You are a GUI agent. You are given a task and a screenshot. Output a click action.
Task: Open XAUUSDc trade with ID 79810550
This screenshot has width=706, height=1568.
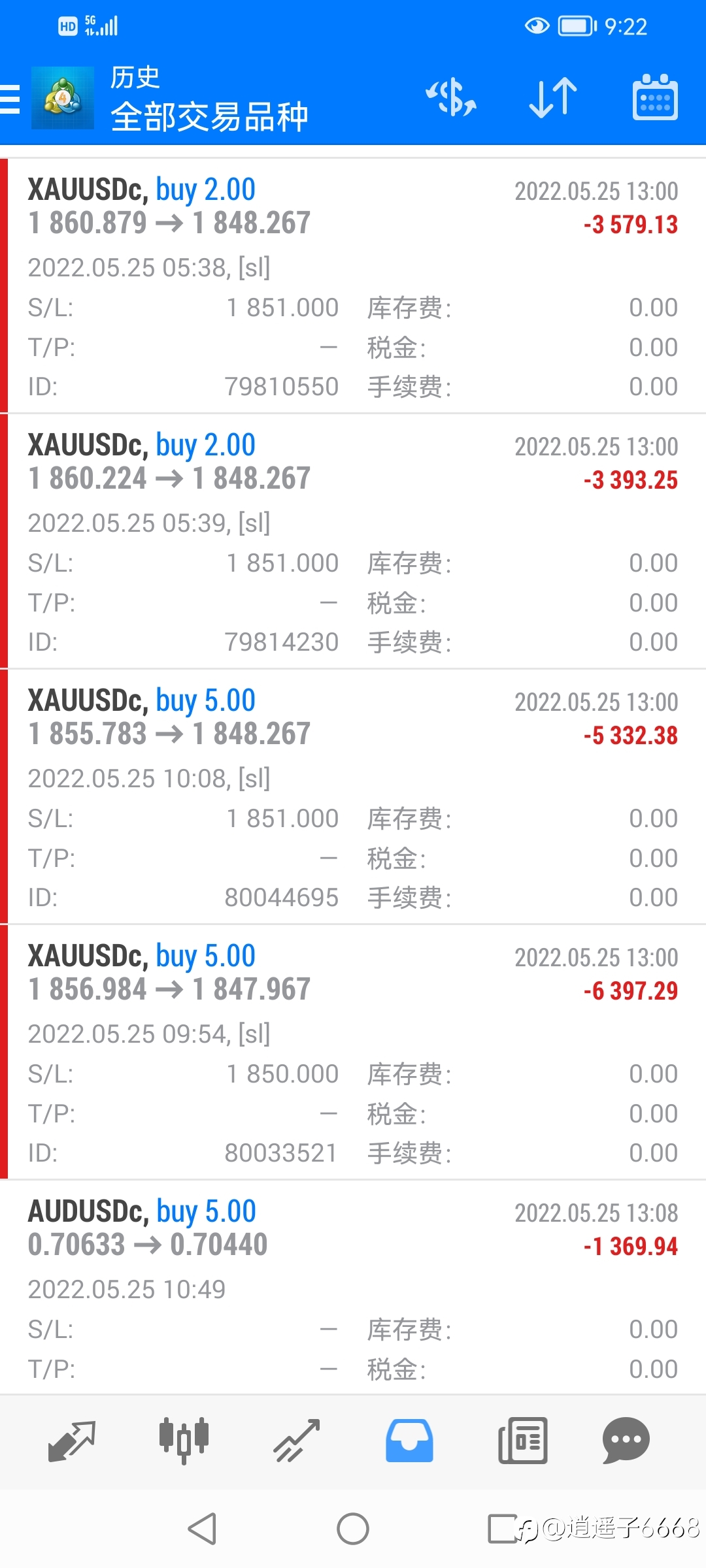[x=353, y=286]
